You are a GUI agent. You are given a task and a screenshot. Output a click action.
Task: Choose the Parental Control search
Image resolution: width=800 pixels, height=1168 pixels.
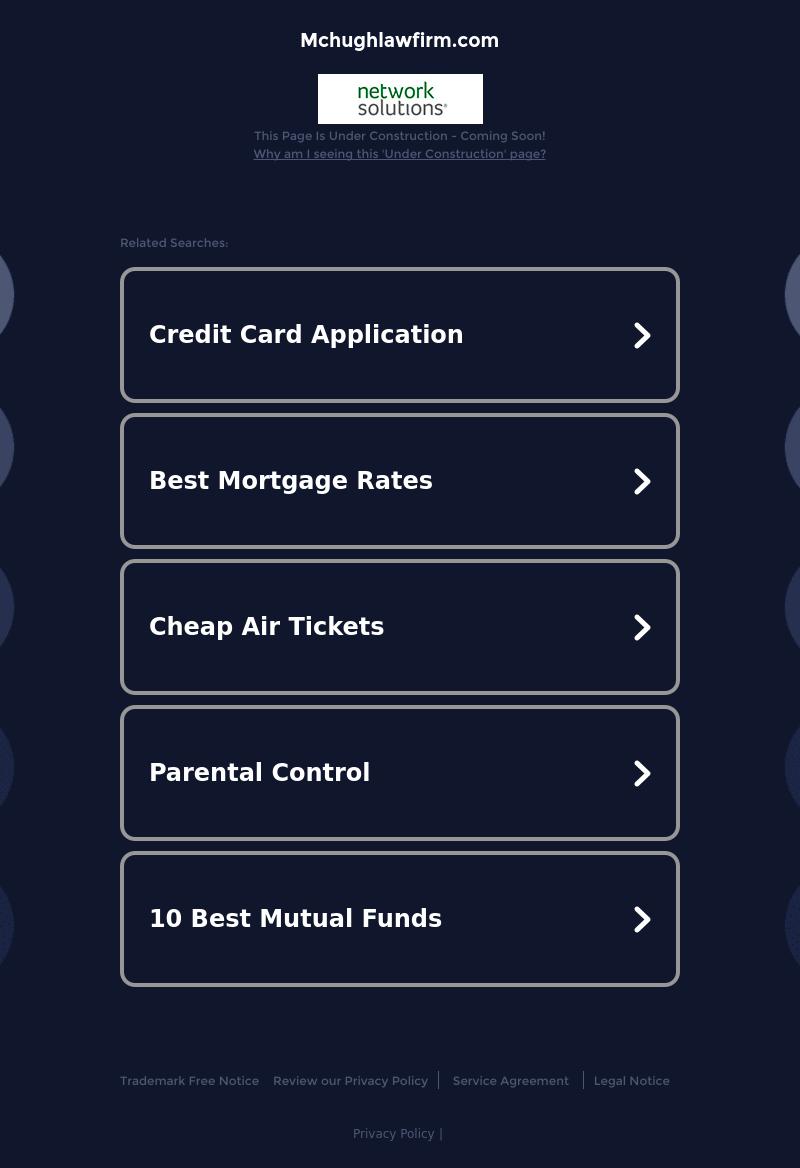[399, 773]
